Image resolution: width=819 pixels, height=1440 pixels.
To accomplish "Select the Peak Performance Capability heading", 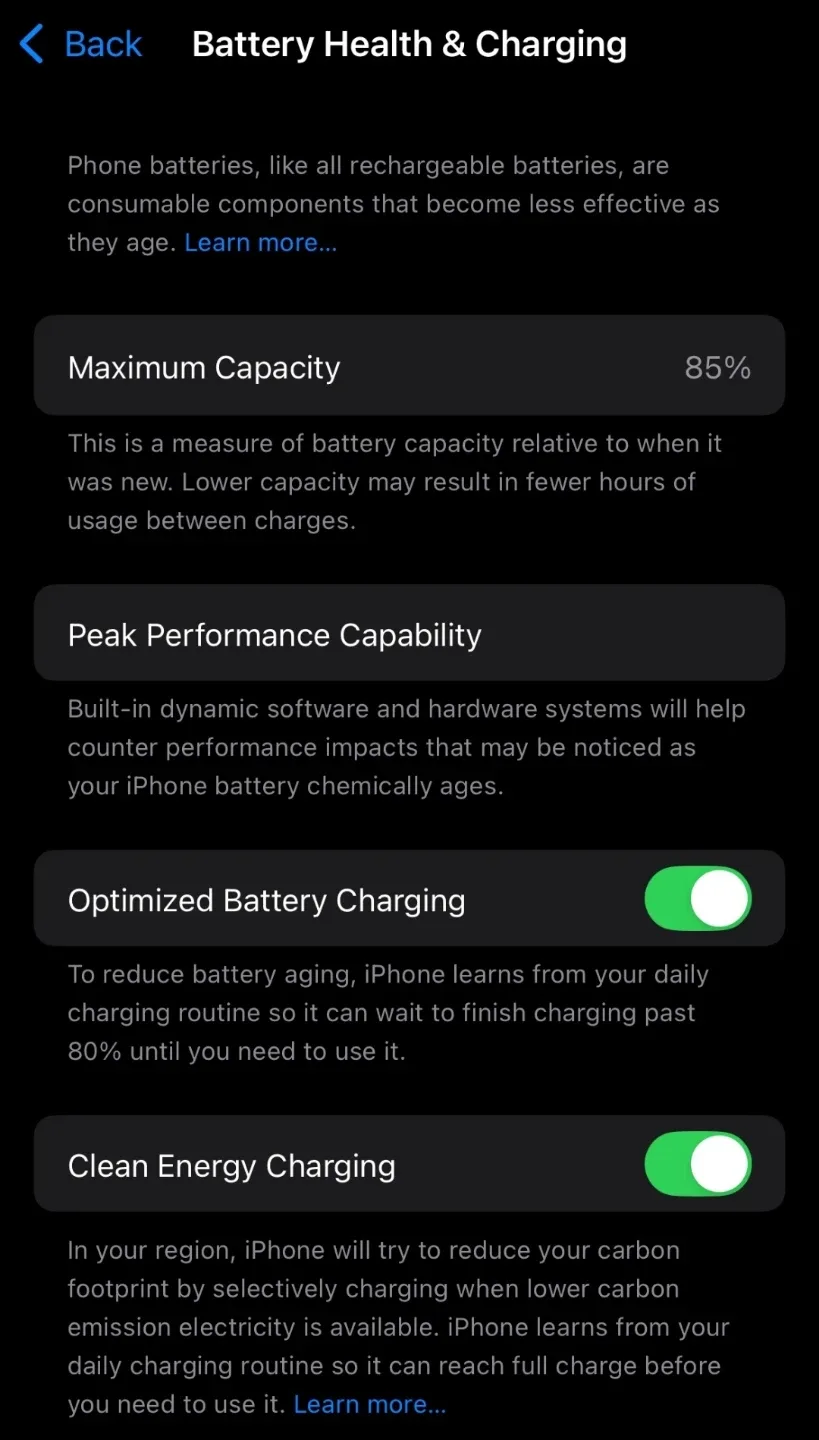I will (x=274, y=634).
